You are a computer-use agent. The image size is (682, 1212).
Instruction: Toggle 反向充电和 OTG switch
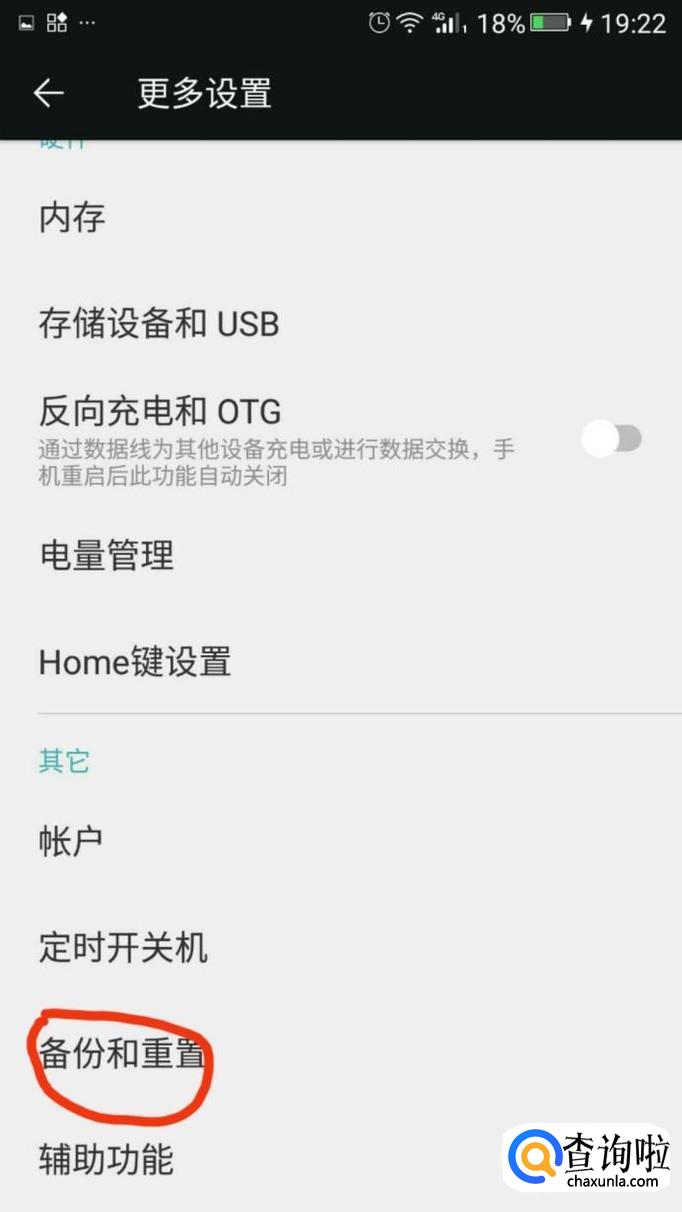pyautogui.click(x=612, y=439)
